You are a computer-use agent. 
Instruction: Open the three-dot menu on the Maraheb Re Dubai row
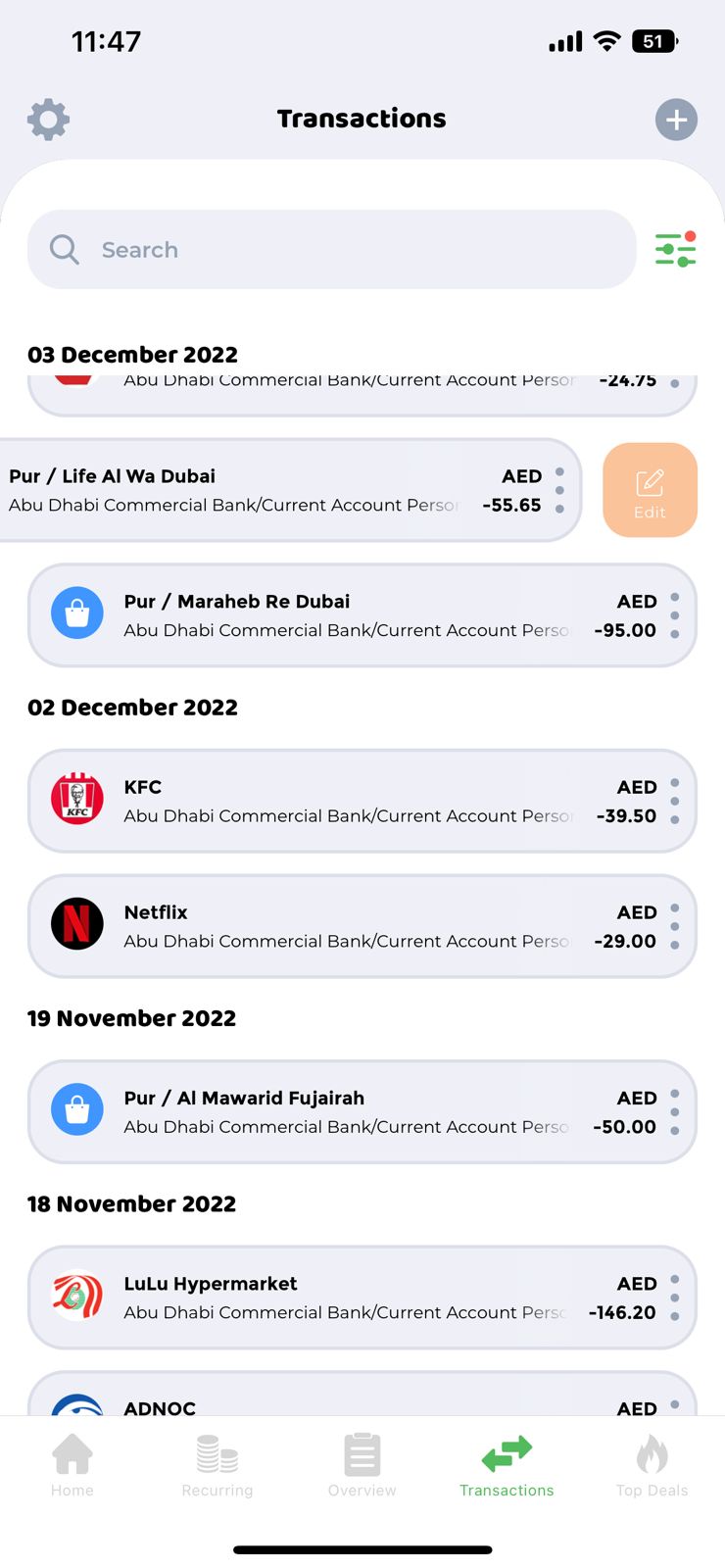(675, 615)
